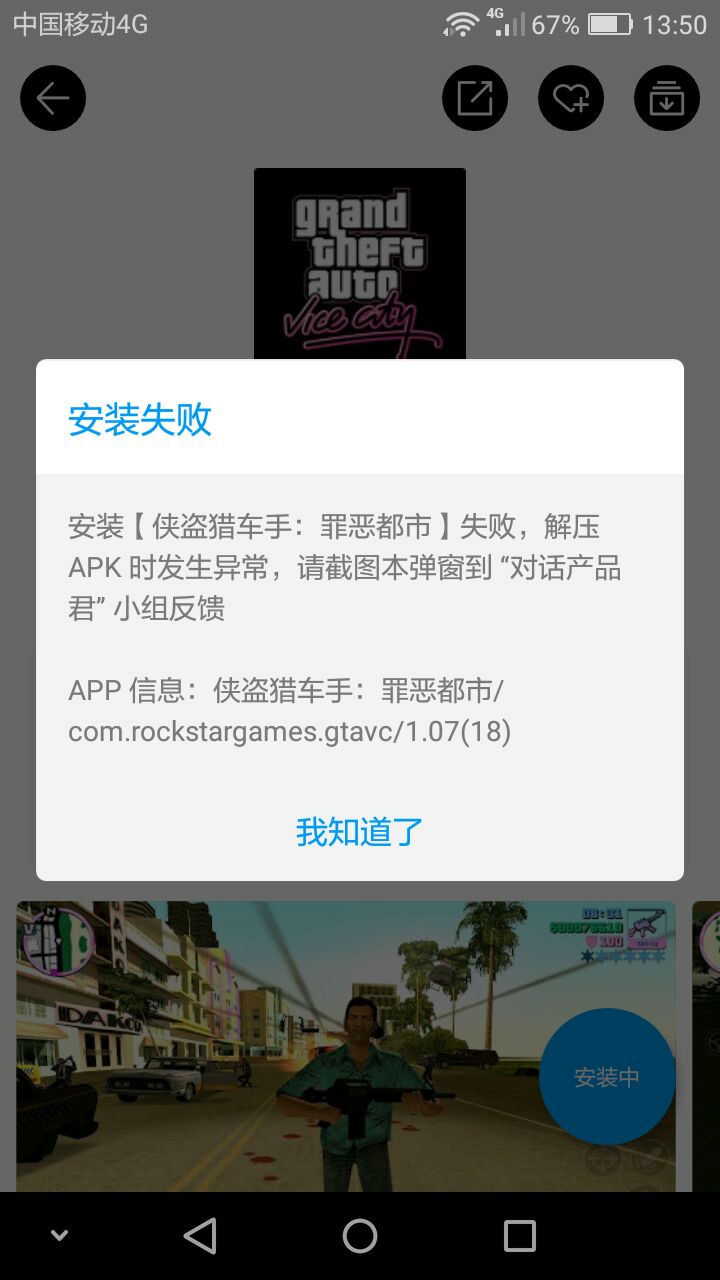
Task: Open the system recent apps button
Action: pos(520,1236)
